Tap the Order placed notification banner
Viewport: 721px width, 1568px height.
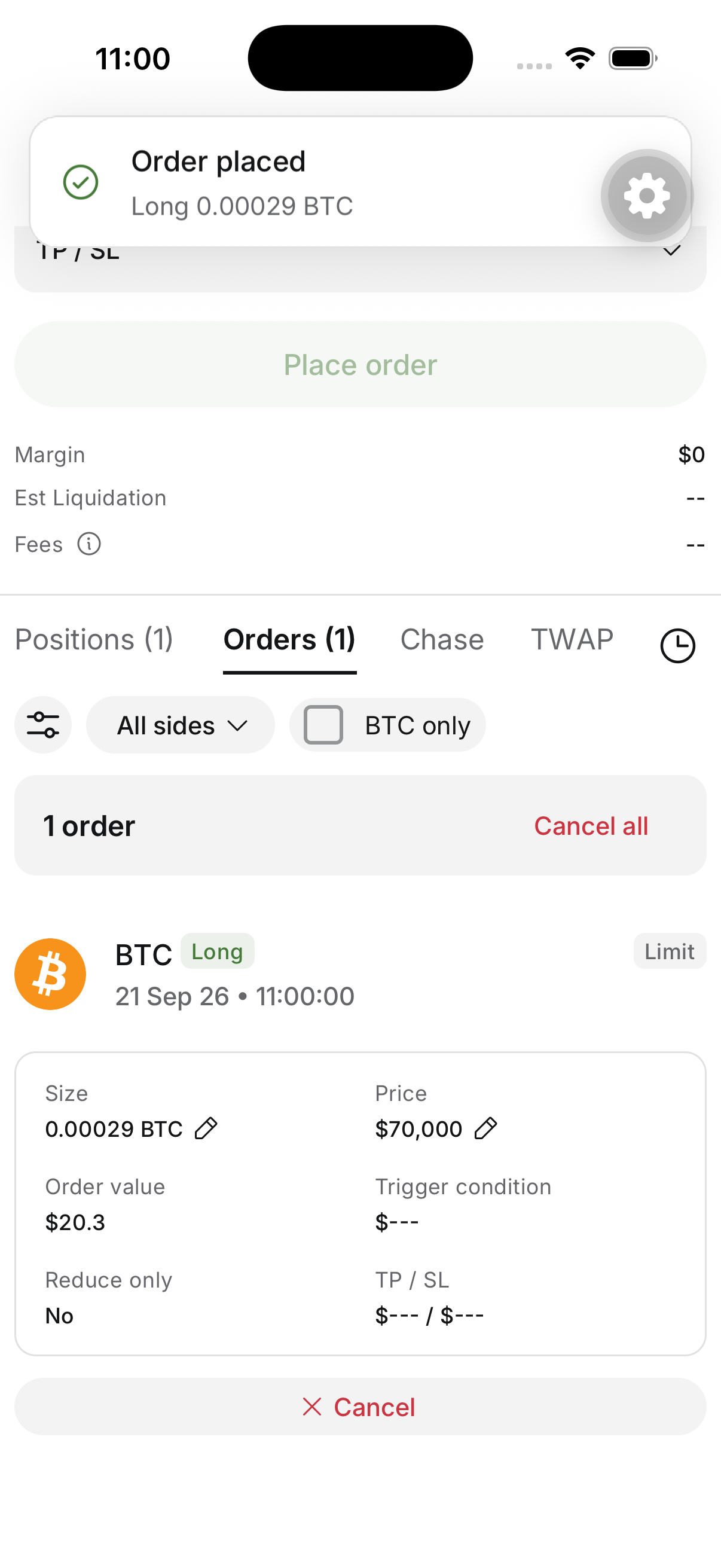point(360,181)
